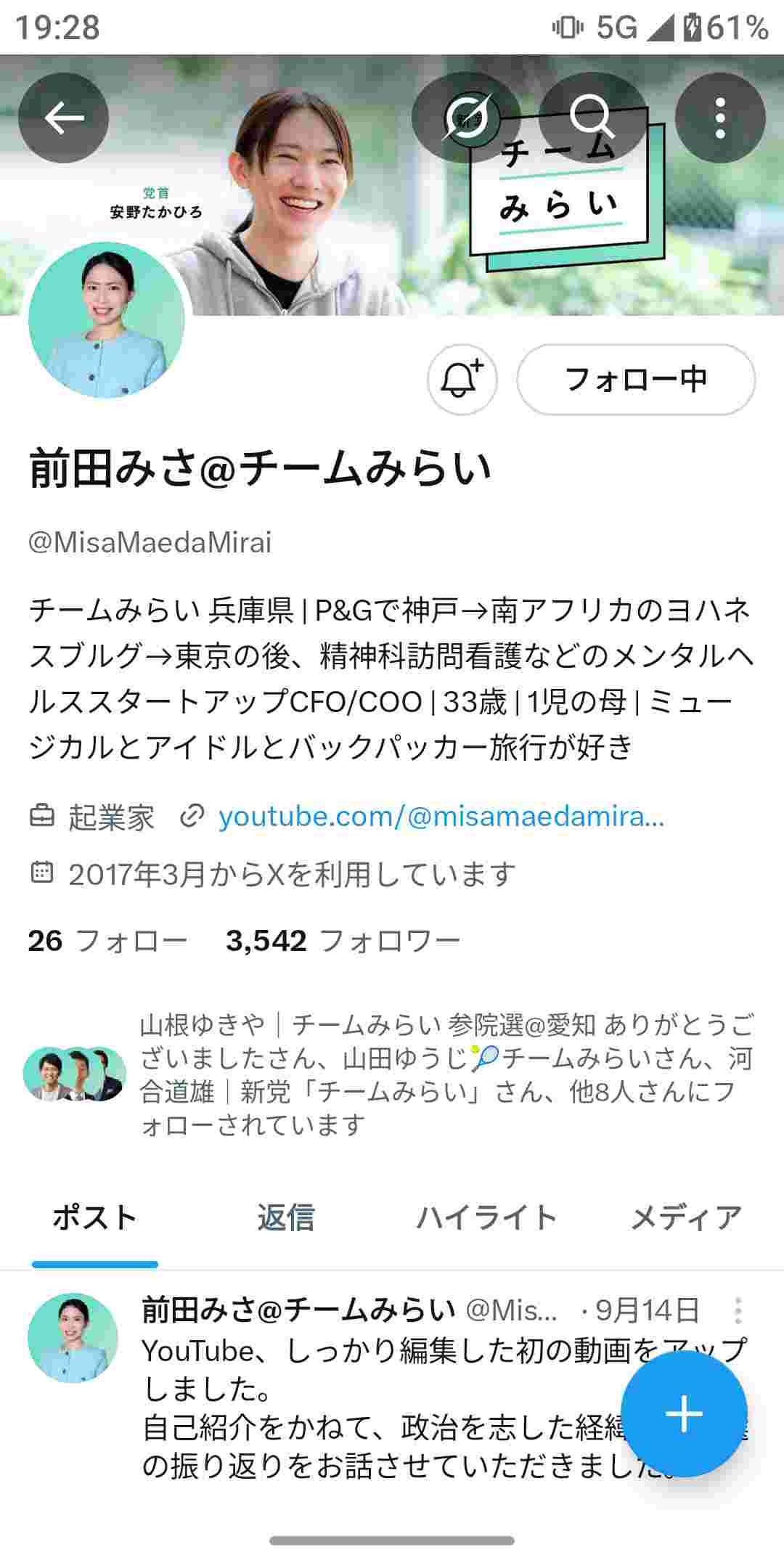
Task: Open the profile overflow menu
Action: coord(719,118)
